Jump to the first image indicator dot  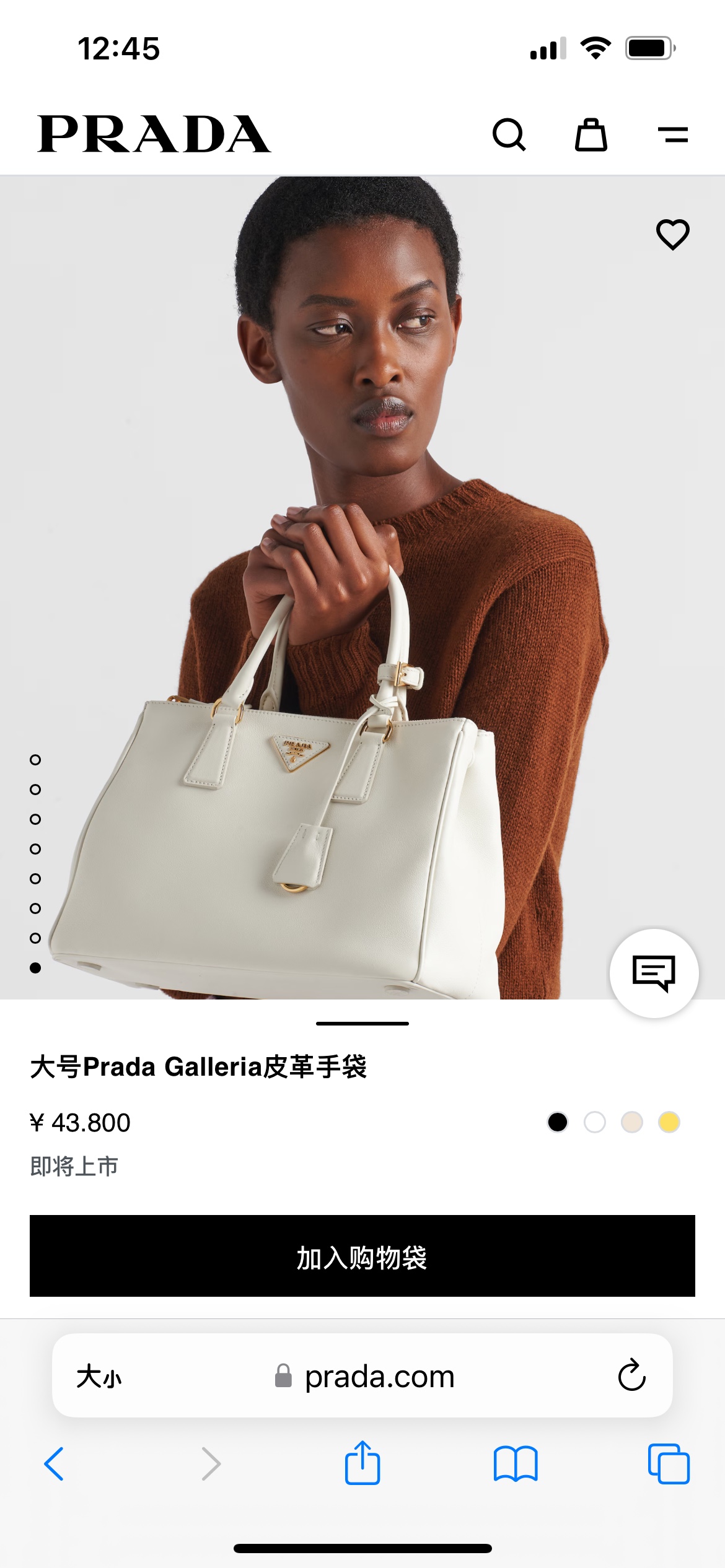click(35, 760)
